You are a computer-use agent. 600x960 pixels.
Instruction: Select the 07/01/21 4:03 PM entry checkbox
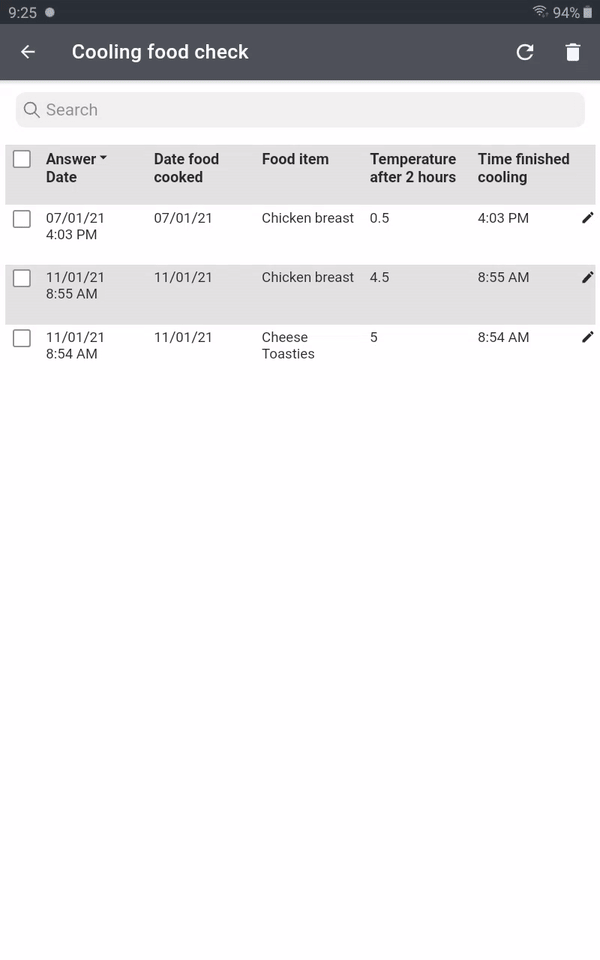tap(22, 219)
